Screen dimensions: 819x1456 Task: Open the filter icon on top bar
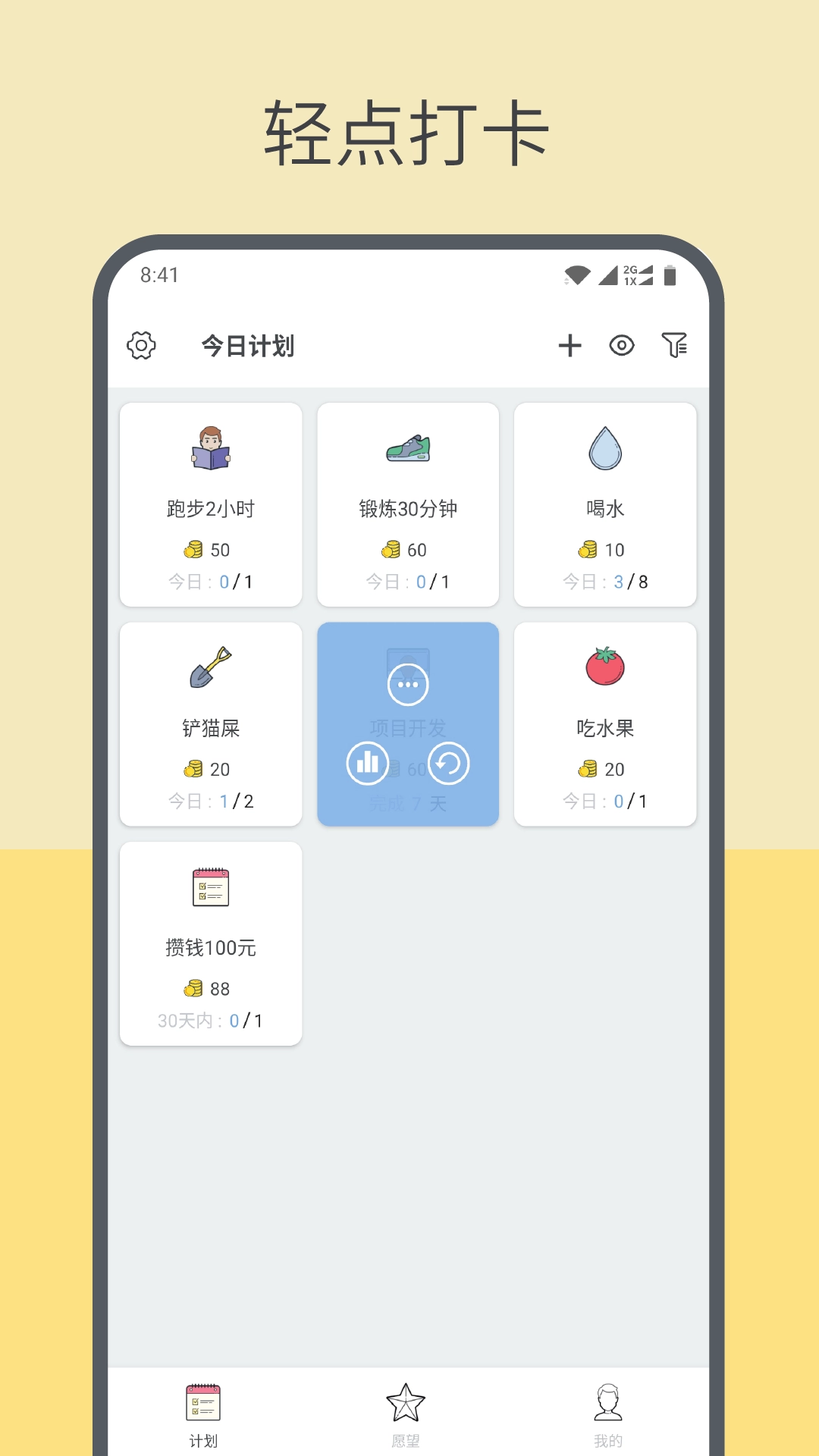[x=674, y=345]
